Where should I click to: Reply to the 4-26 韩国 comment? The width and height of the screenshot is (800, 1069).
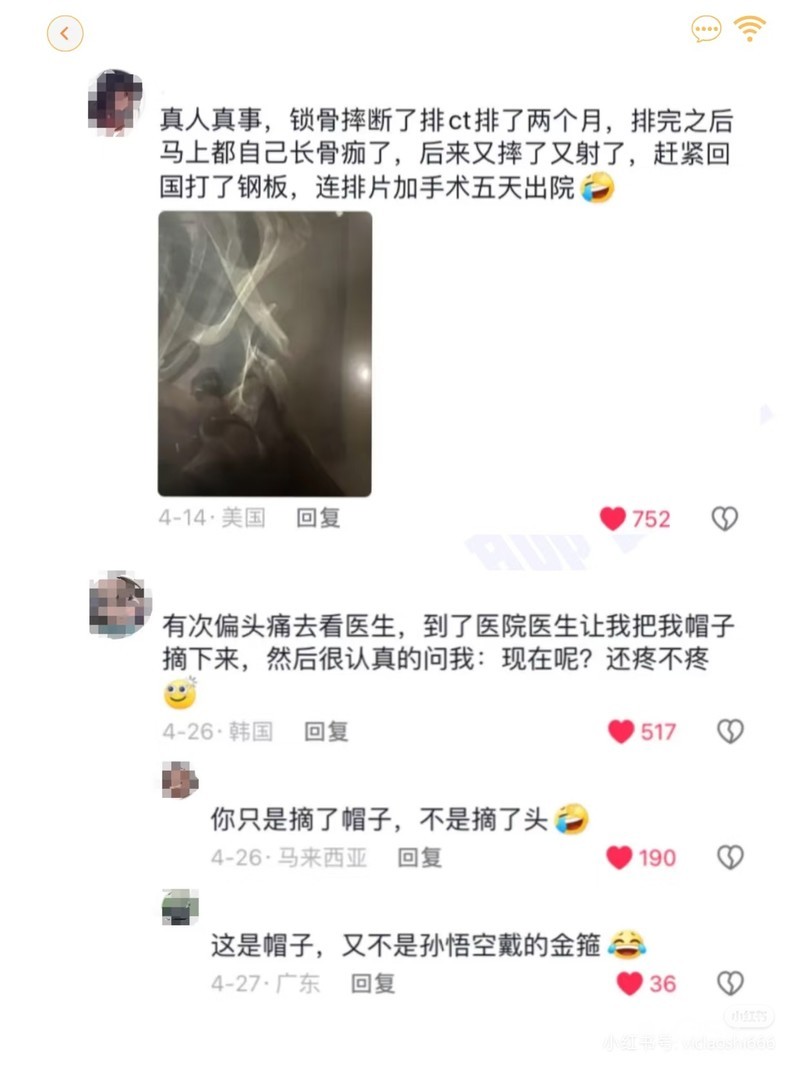coord(326,731)
